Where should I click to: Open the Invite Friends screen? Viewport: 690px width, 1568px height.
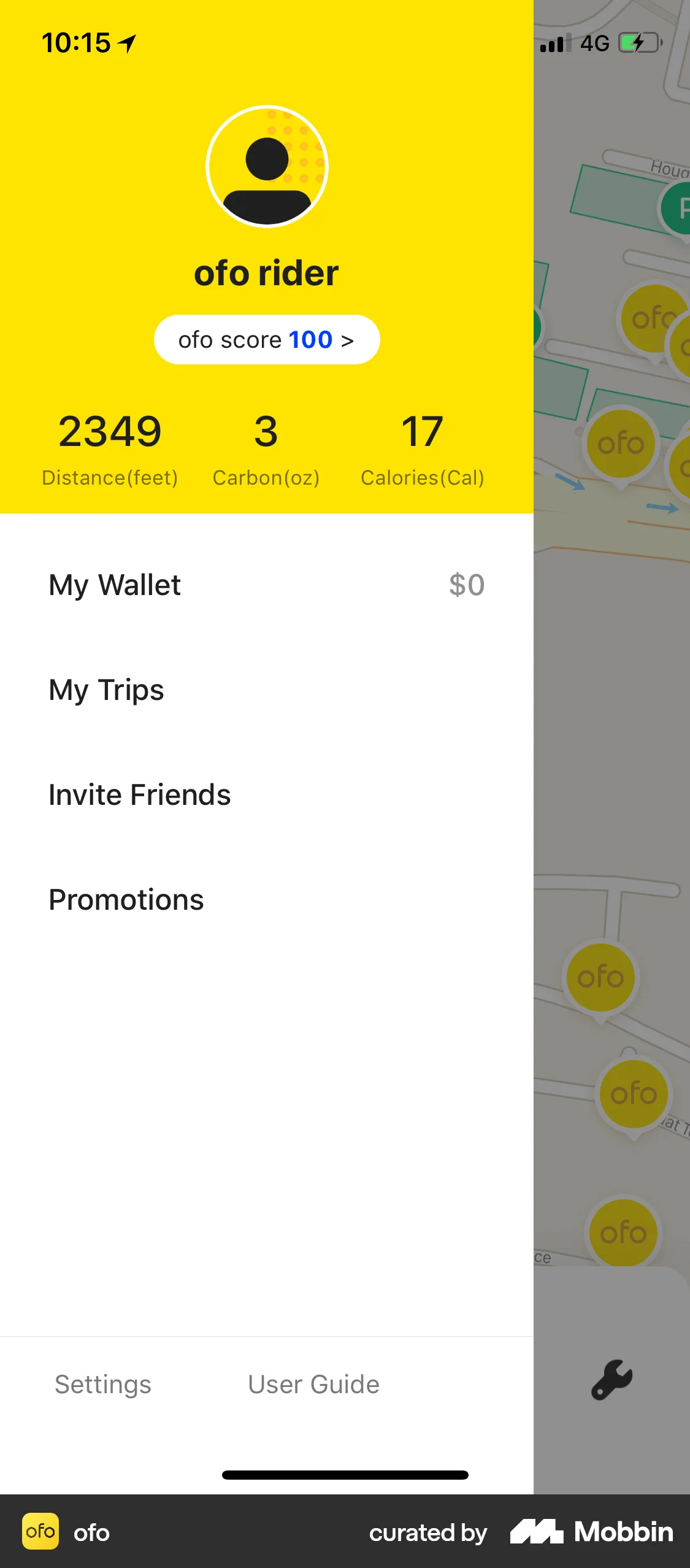[140, 794]
